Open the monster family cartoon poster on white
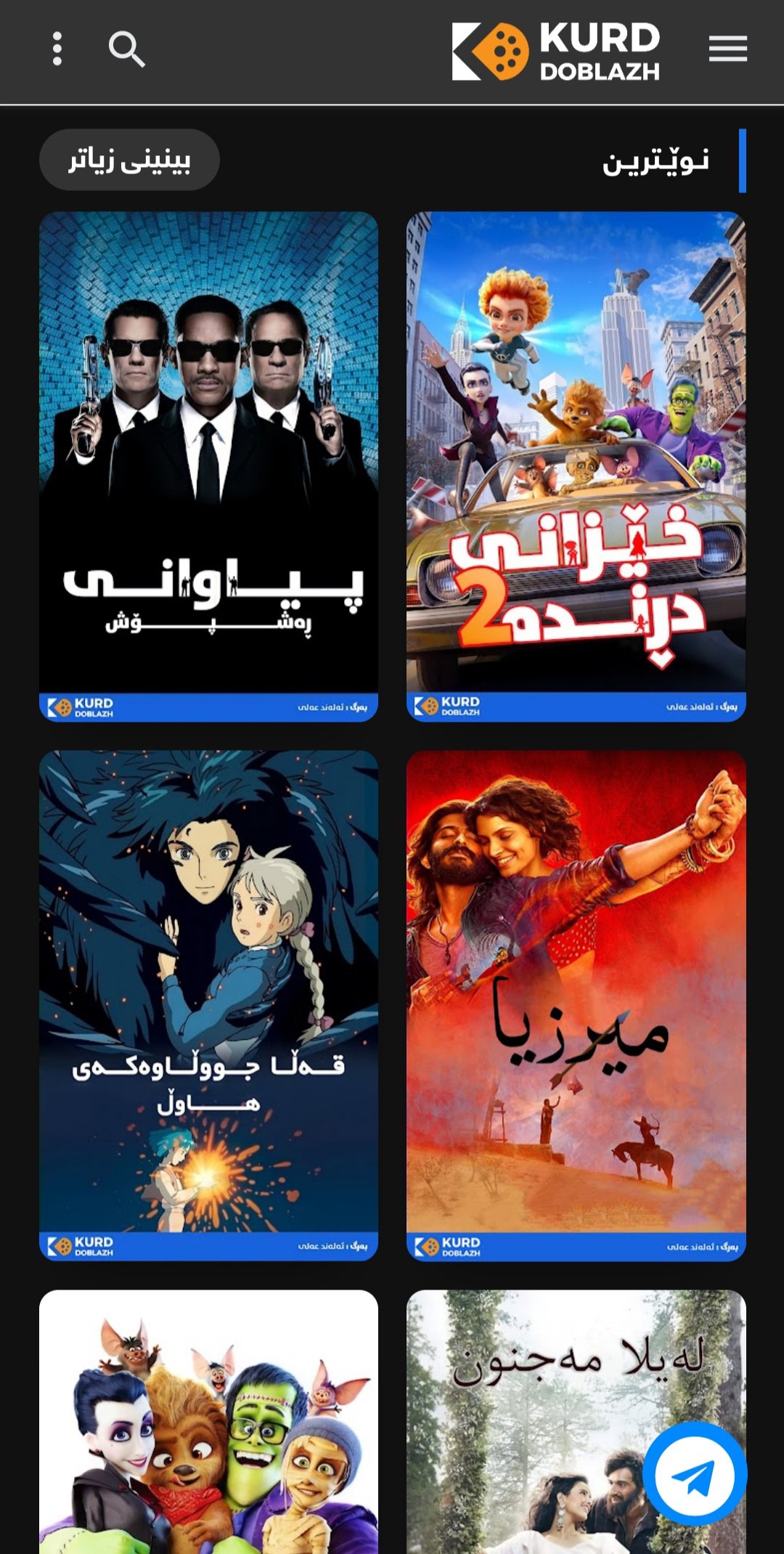 tap(208, 1423)
